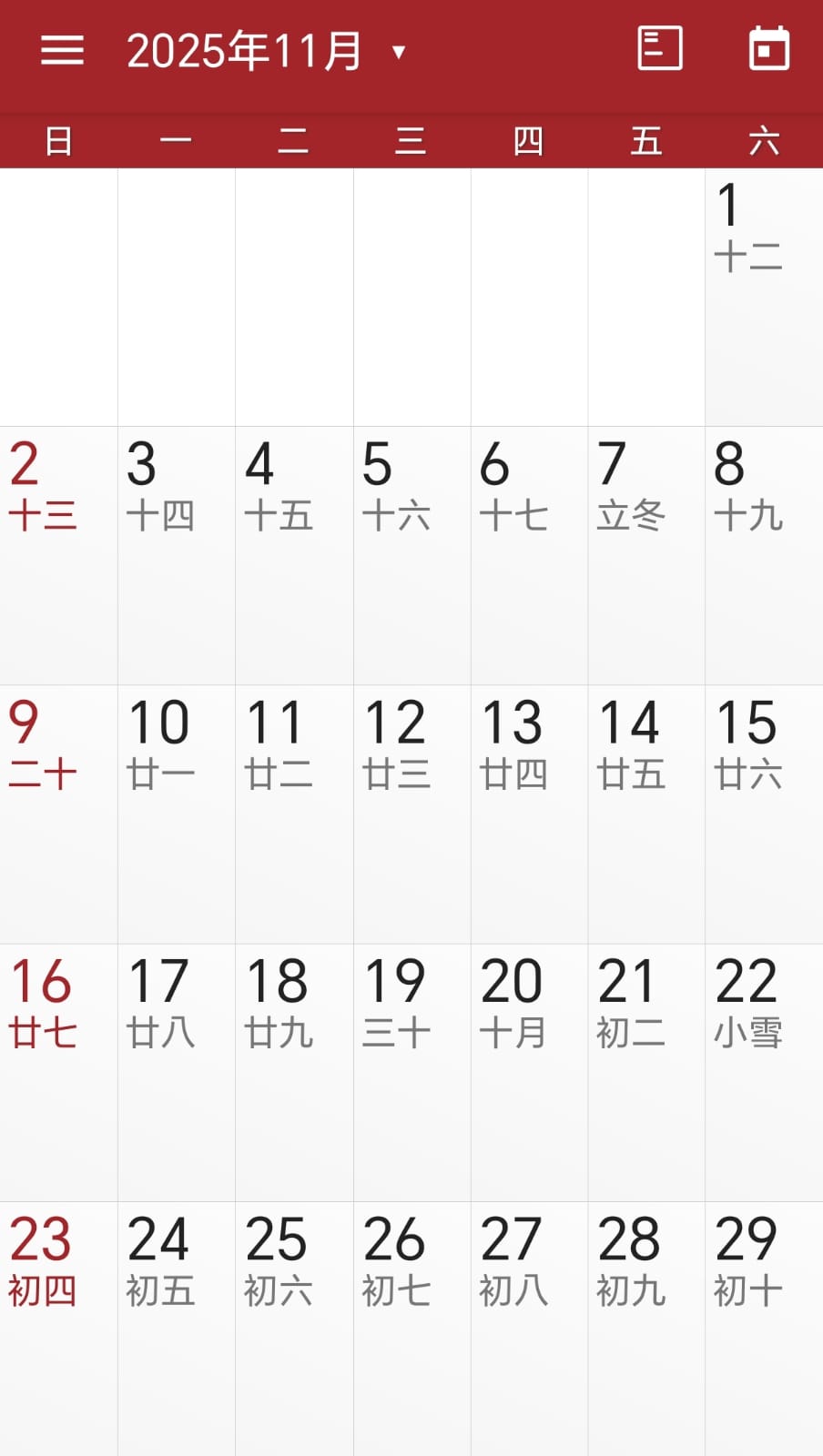Open November 10 (廿一)
Screen dimensions: 823x1456
177,814
